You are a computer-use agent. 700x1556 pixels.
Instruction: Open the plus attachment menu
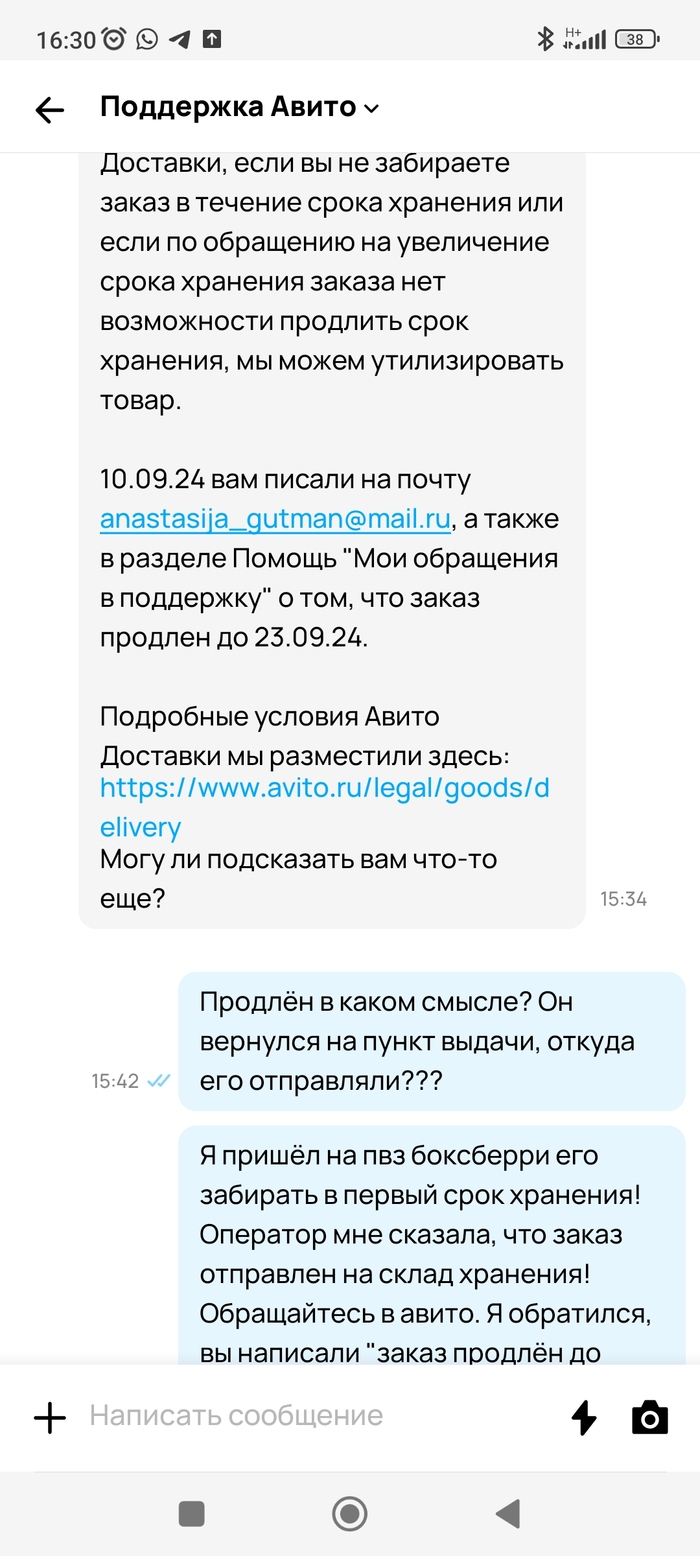coord(49,1417)
